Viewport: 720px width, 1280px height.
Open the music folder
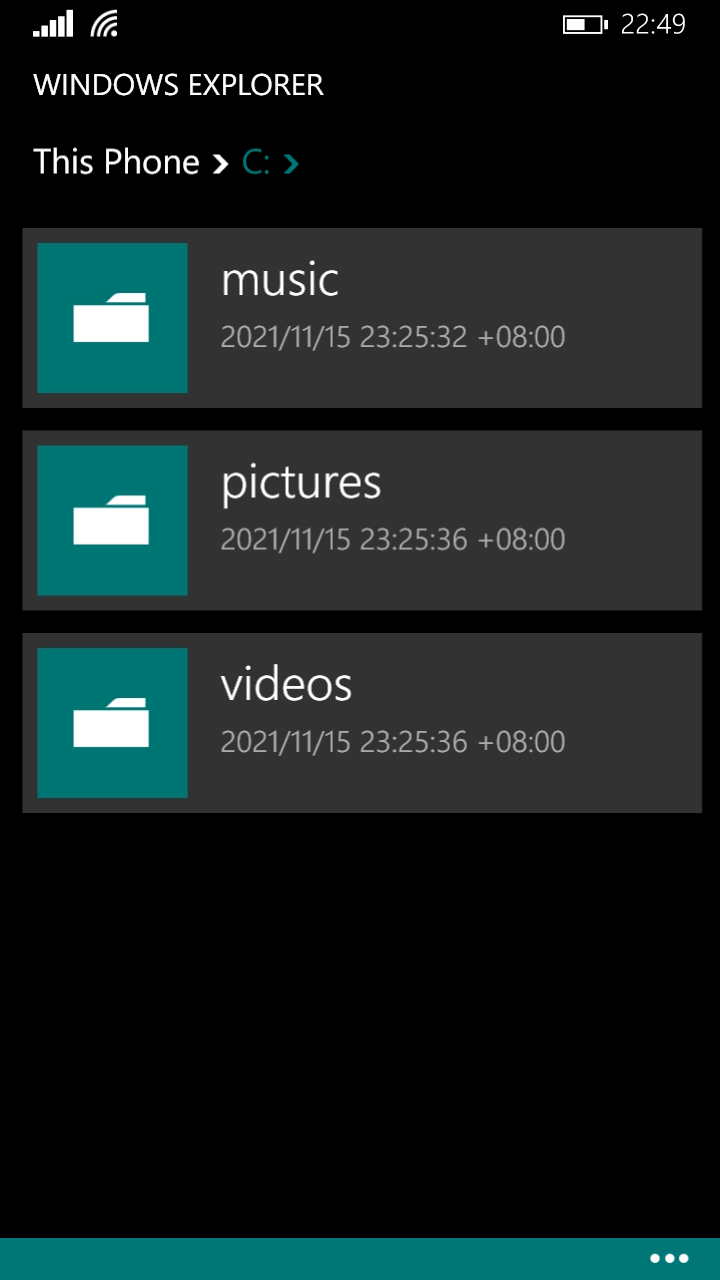point(360,318)
